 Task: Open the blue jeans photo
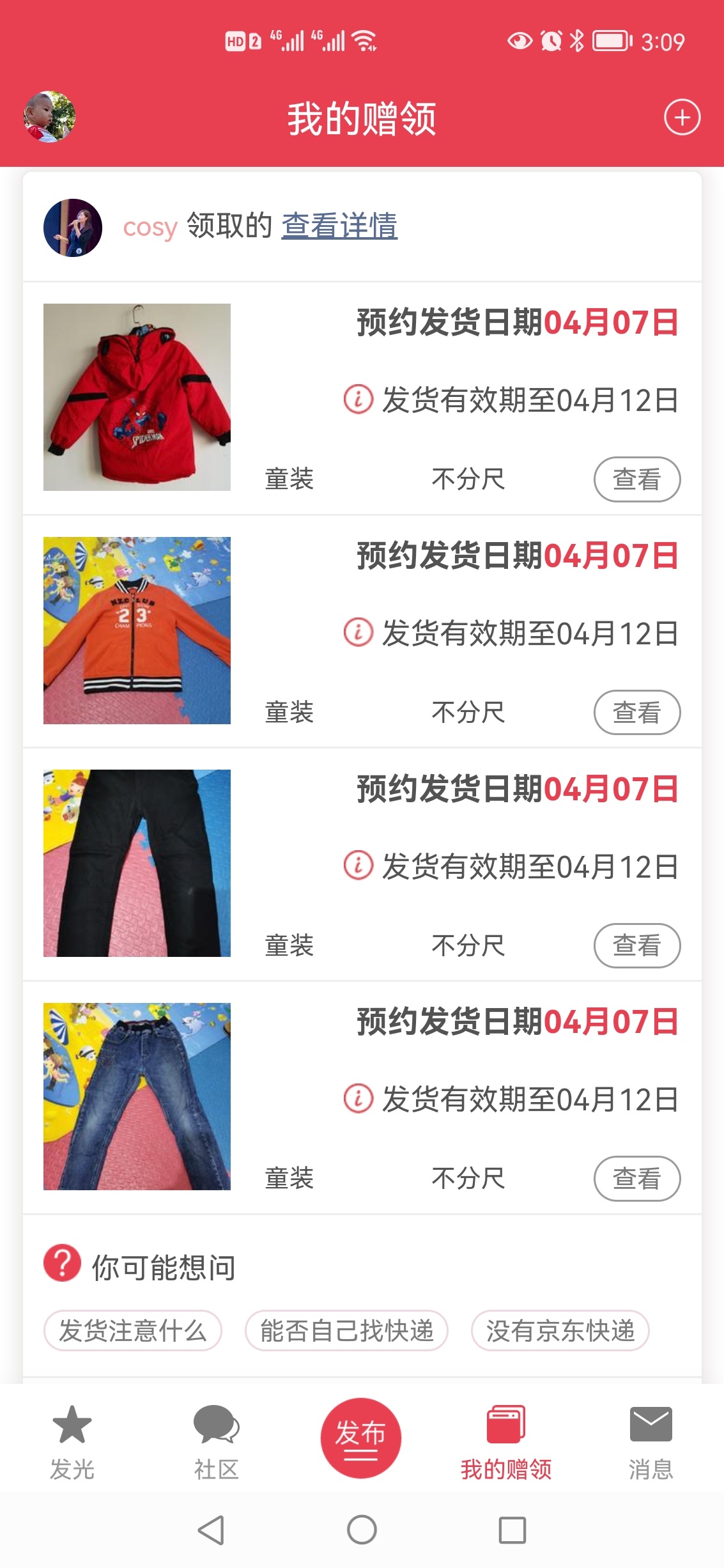[137, 1096]
